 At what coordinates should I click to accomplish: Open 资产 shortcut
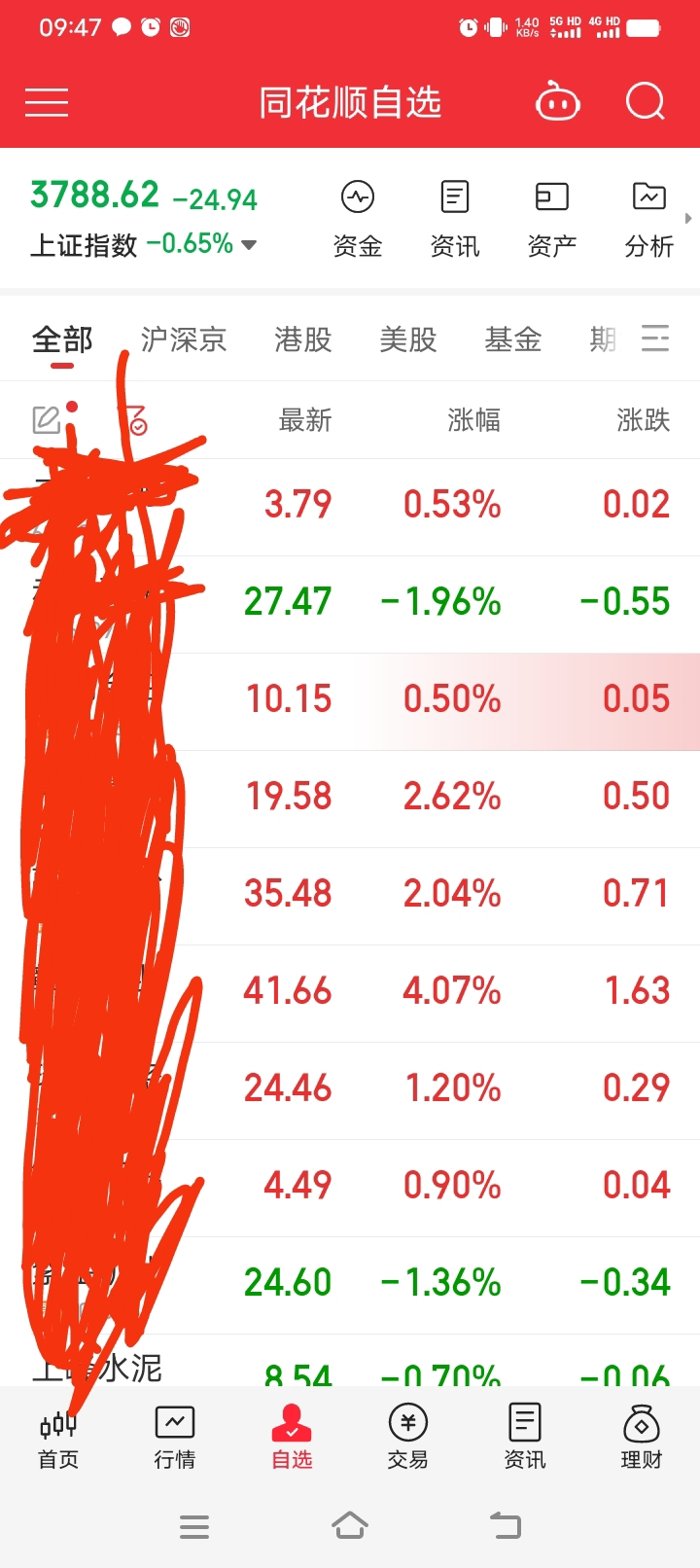552,220
